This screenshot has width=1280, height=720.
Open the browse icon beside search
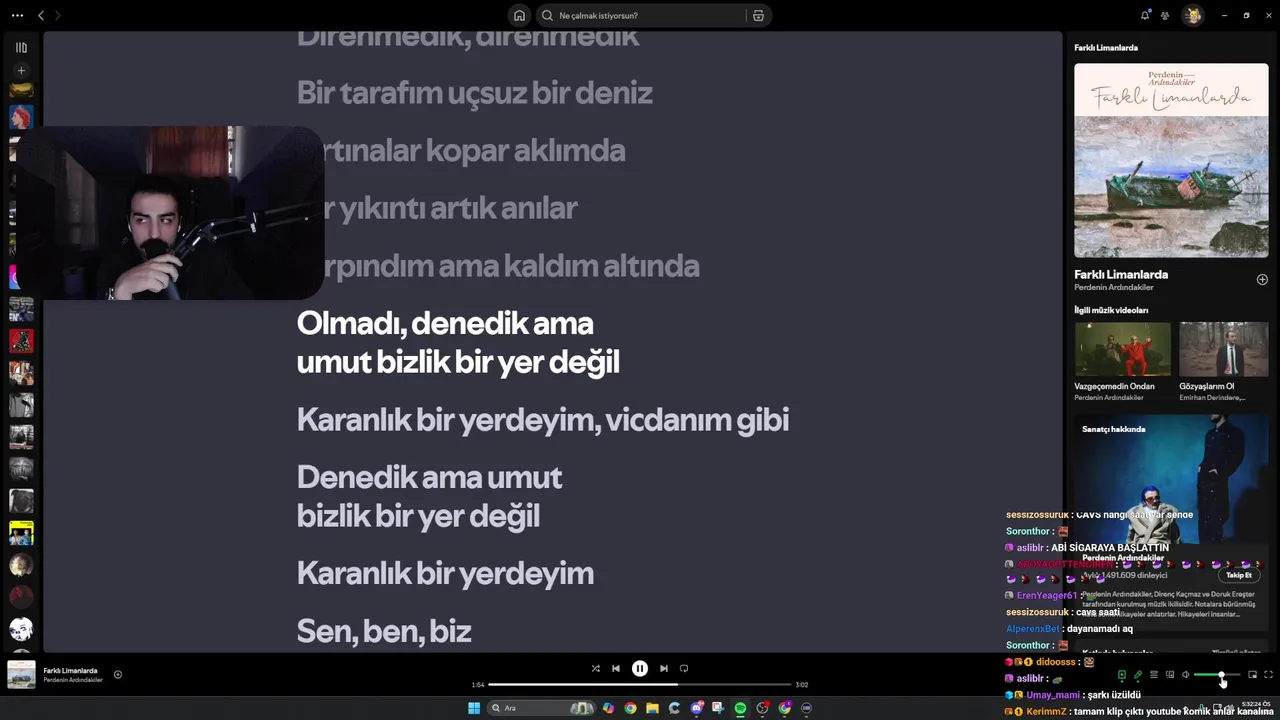tap(758, 15)
